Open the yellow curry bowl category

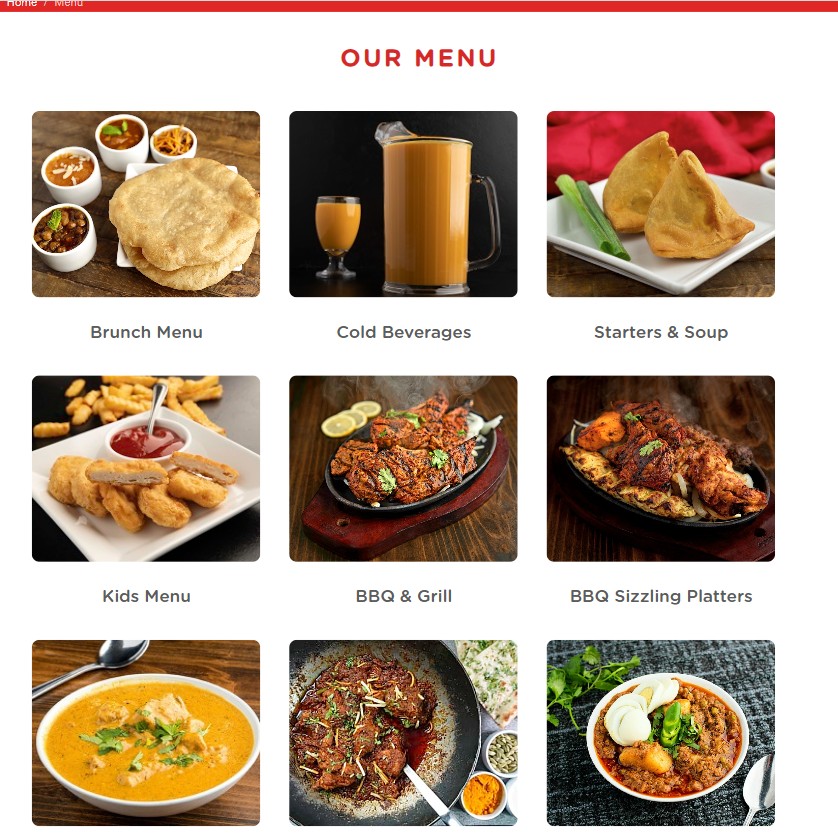(x=146, y=732)
